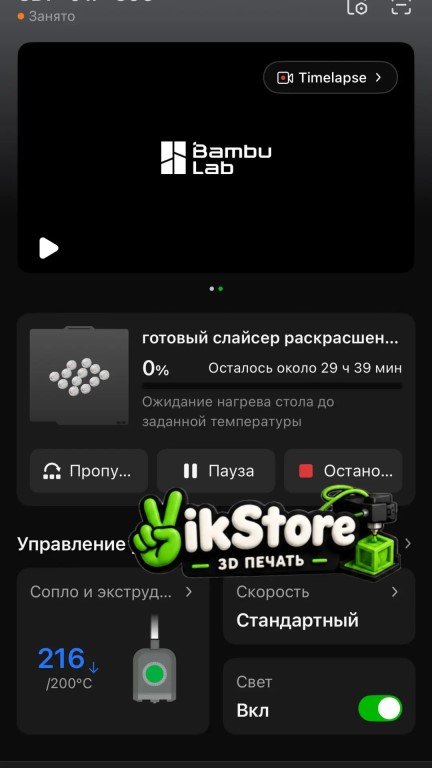Screen dimensions: 432x768
Task: Play the printer camera video
Action: 48,248
